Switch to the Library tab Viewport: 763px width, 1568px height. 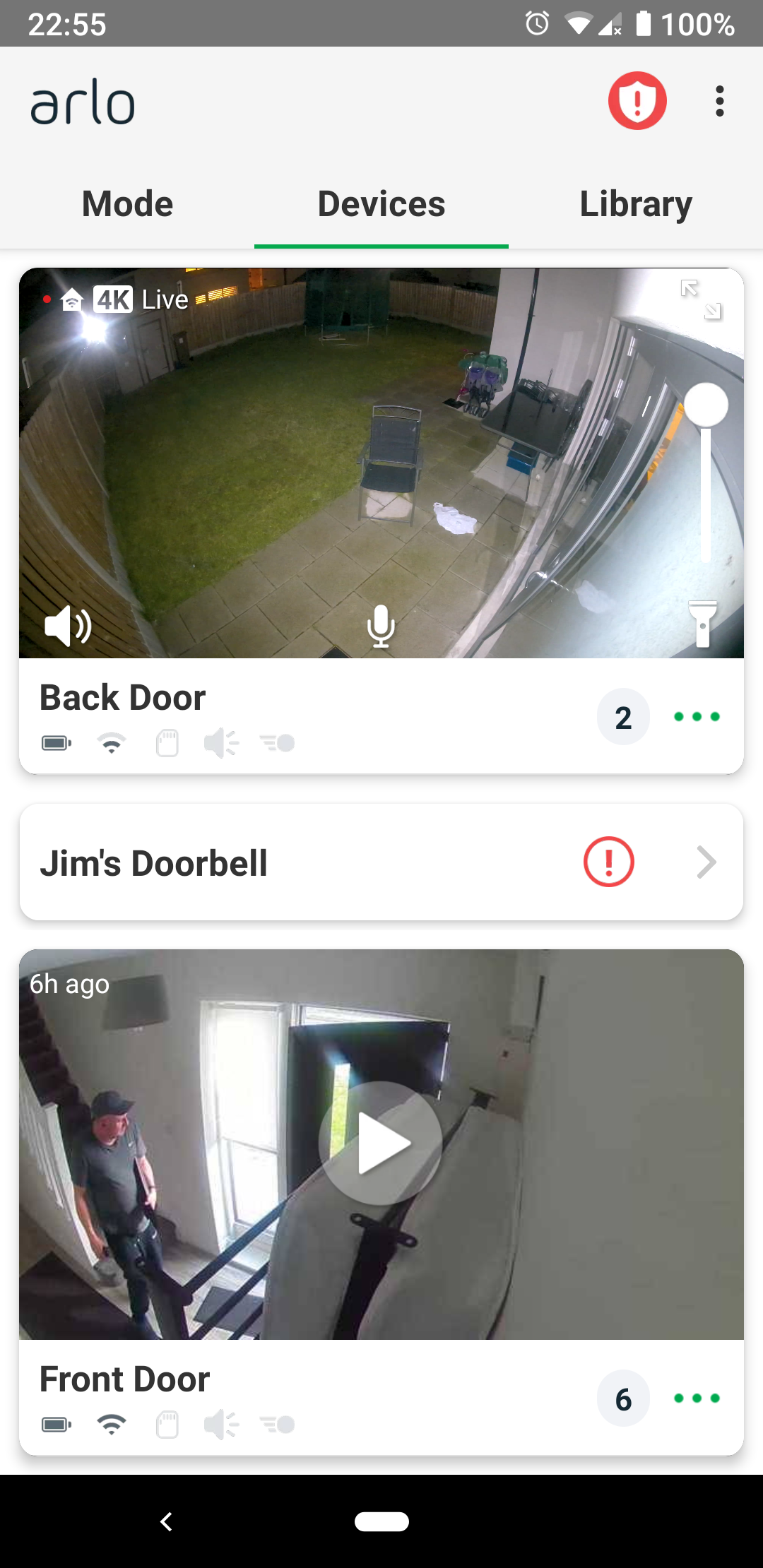click(636, 204)
